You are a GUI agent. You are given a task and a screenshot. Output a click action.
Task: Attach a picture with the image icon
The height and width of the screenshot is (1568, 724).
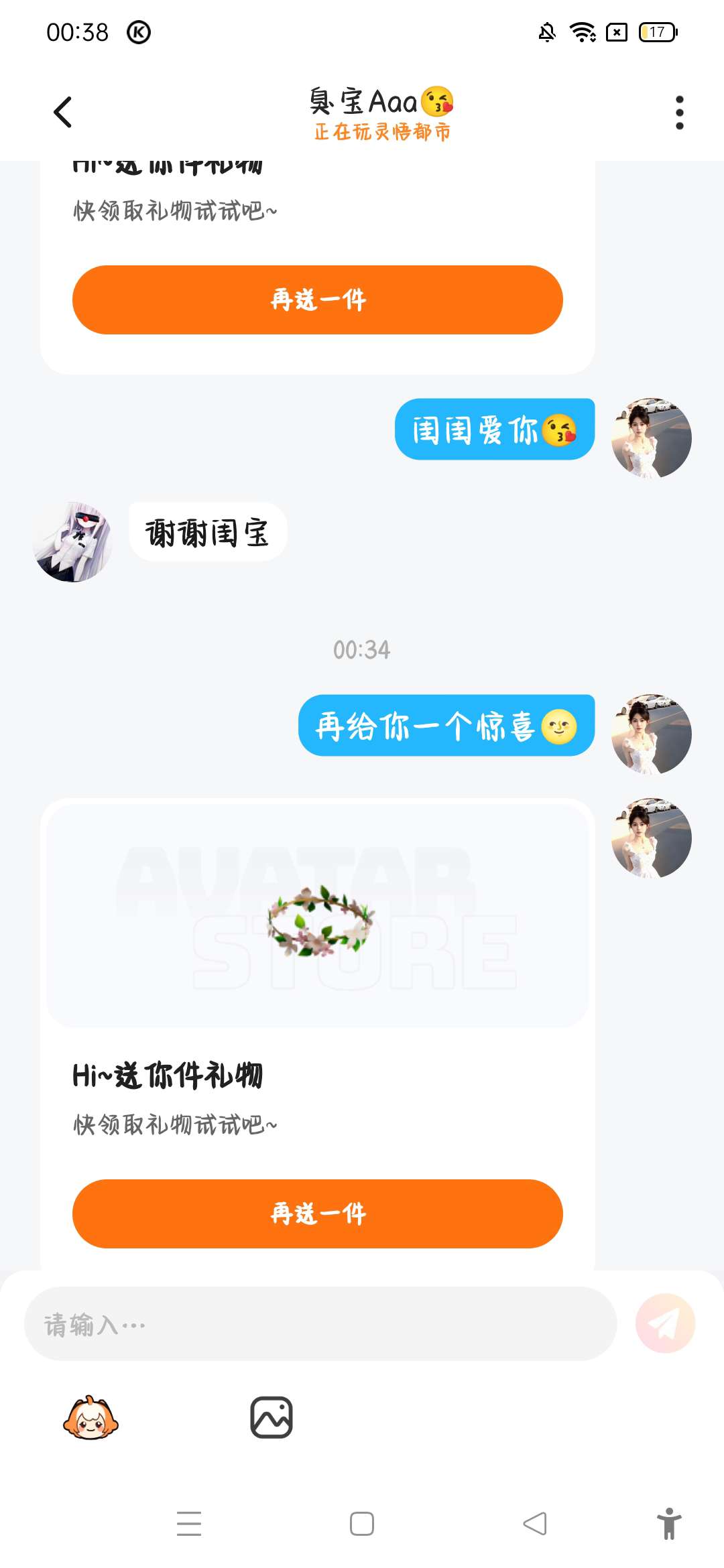pyautogui.click(x=271, y=1417)
